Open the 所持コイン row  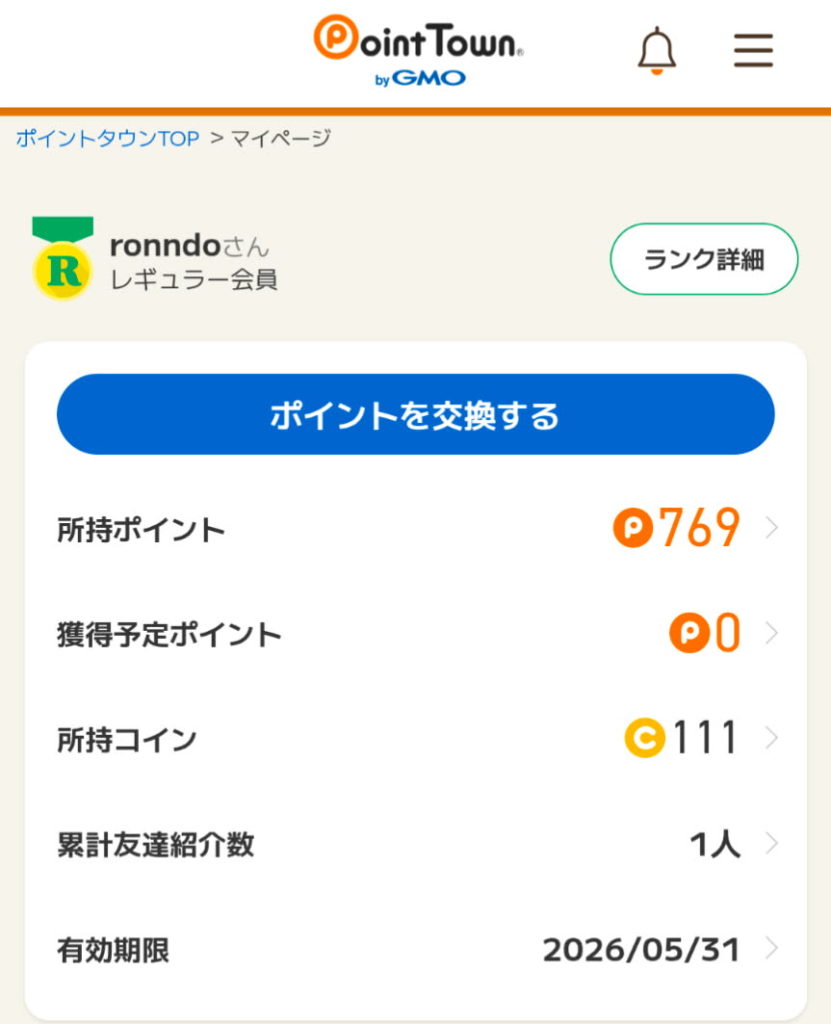point(415,739)
